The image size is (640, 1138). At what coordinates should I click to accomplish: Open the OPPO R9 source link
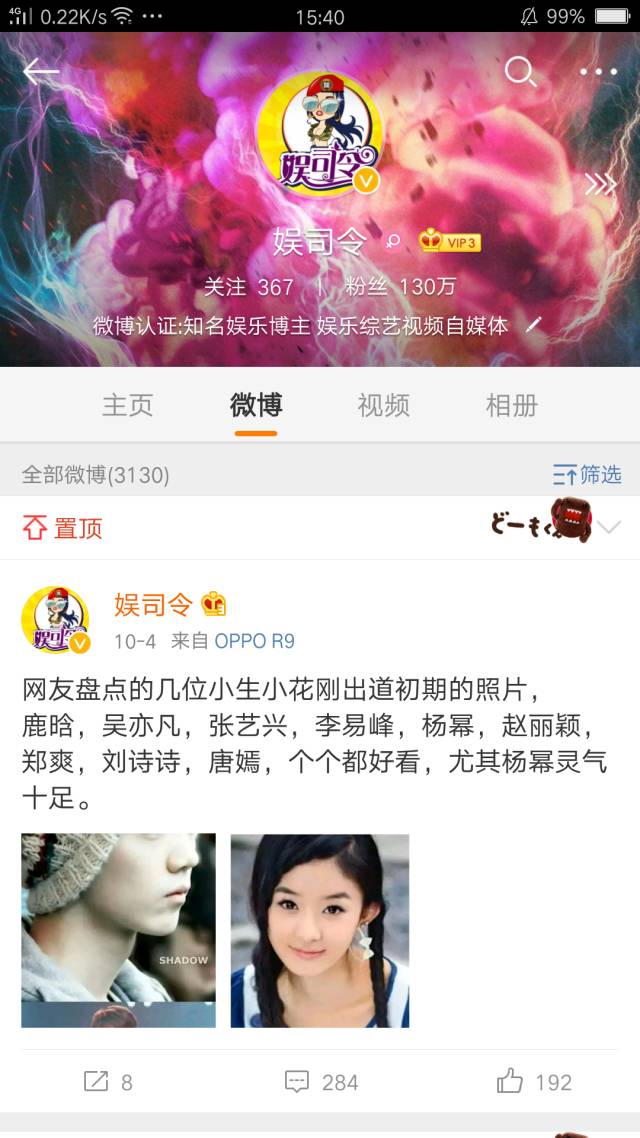click(x=254, y=641)
